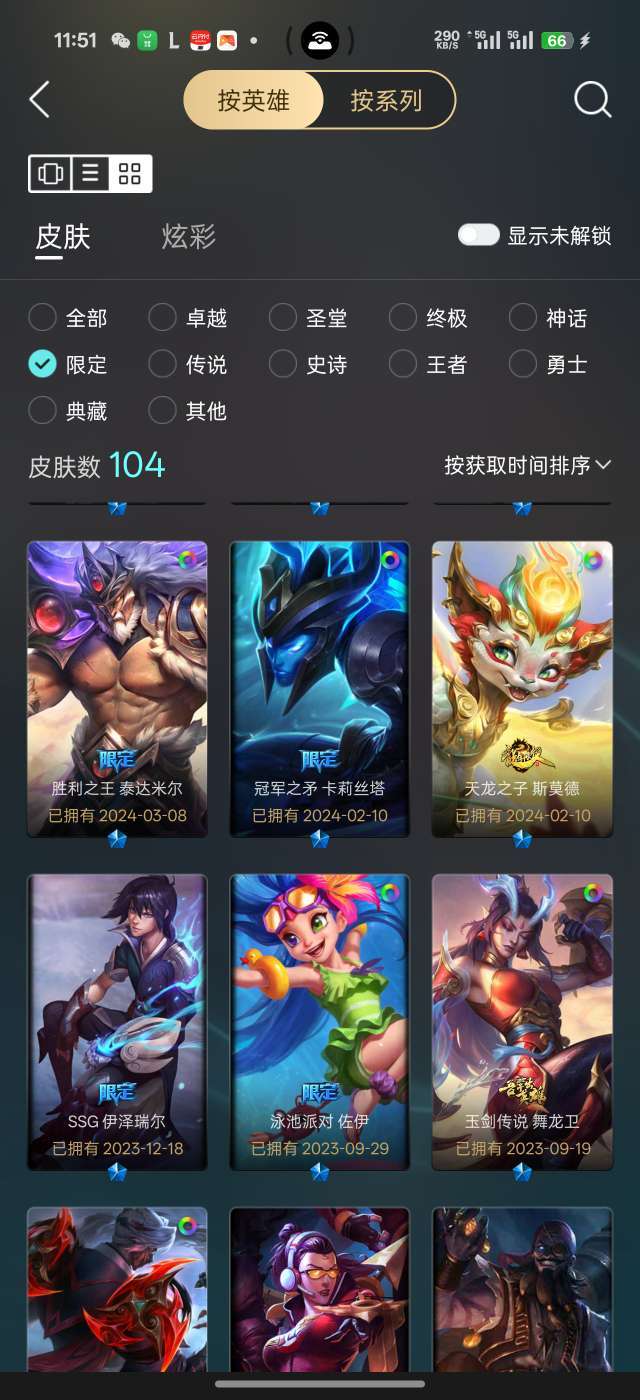
Task: Select the grid view layout icon
Action: [130, 174]
